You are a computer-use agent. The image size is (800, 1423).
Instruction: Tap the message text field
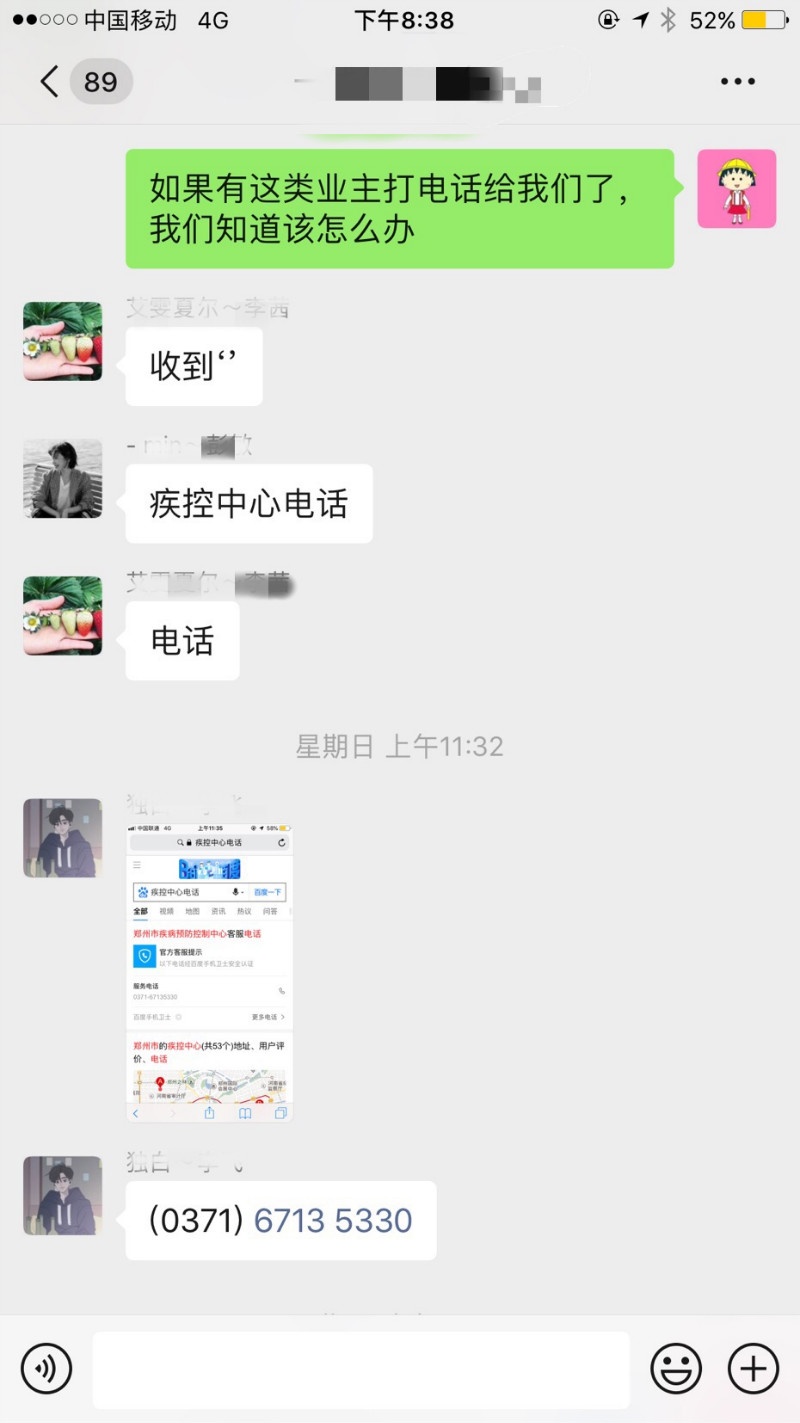360,1368
